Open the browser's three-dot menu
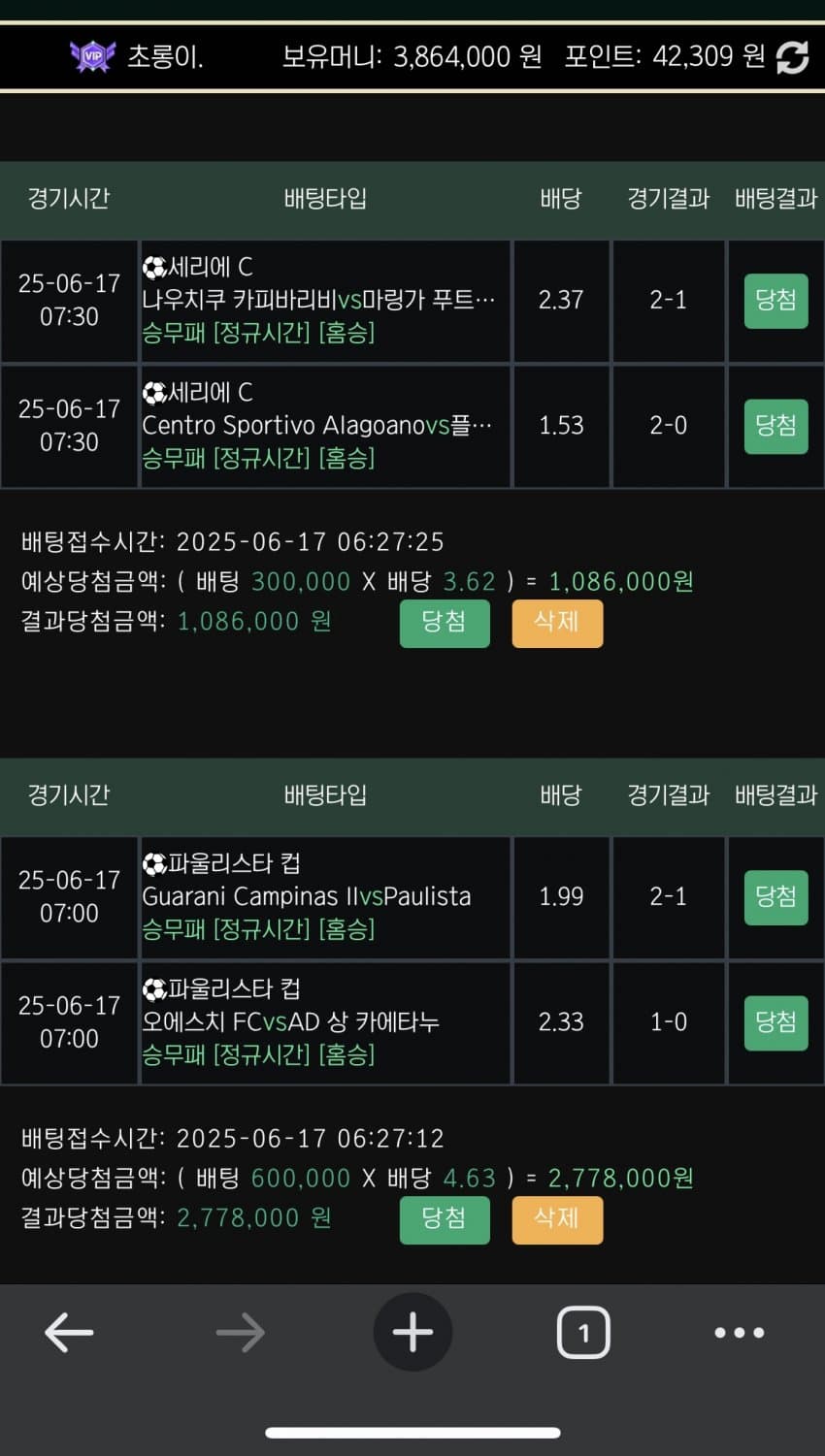Screen dimensions: 825x1456 pos(739,1333)
